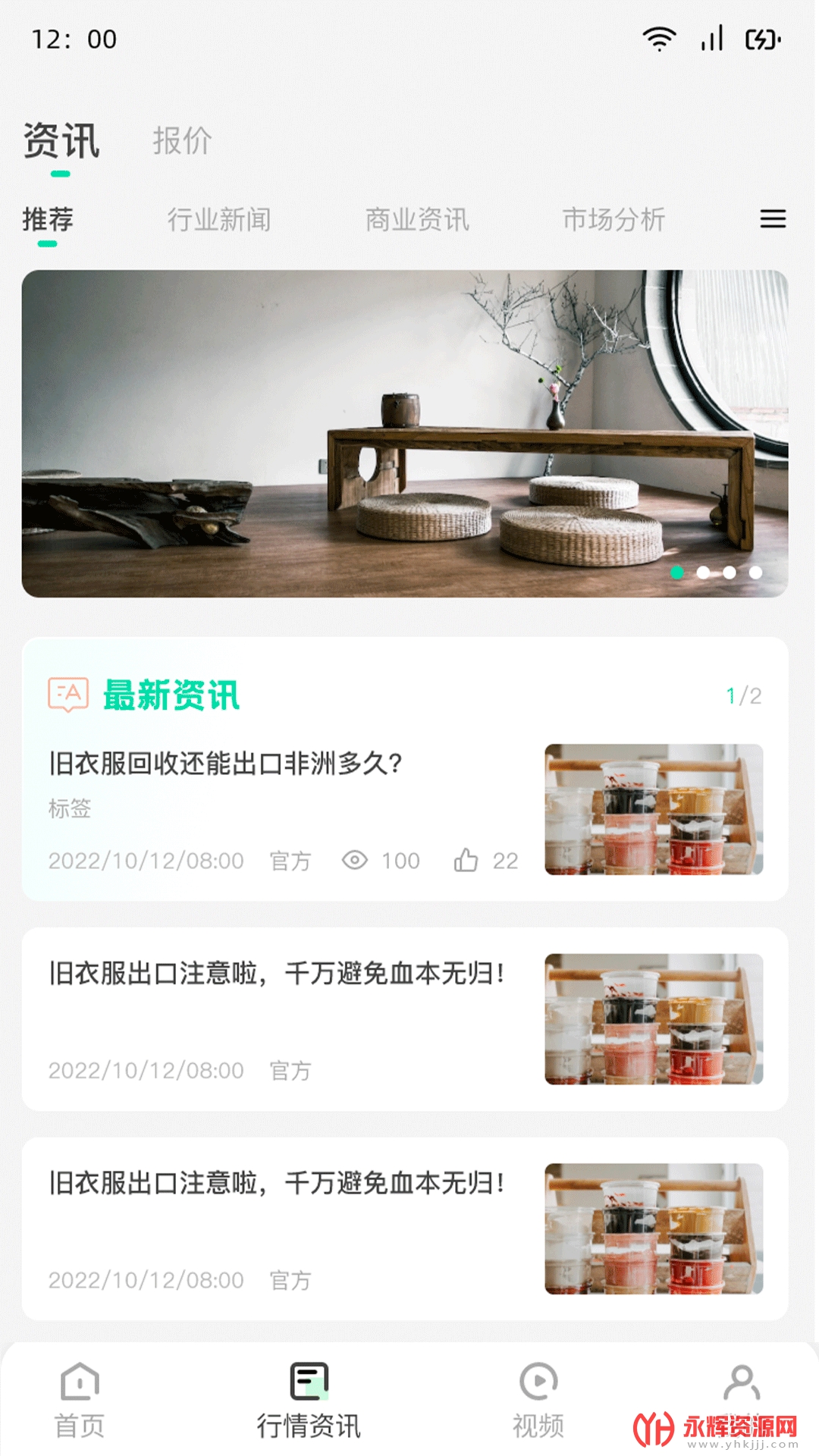This screenshot has height=1456, width=819.
Task: Select the 推荐 category tab
Action: coord(48,220)
